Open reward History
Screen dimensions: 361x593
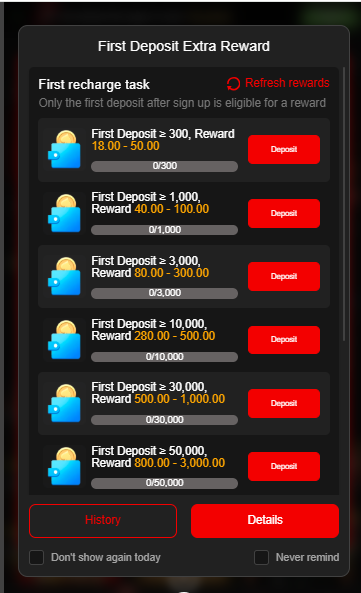[x=103, y=520]
